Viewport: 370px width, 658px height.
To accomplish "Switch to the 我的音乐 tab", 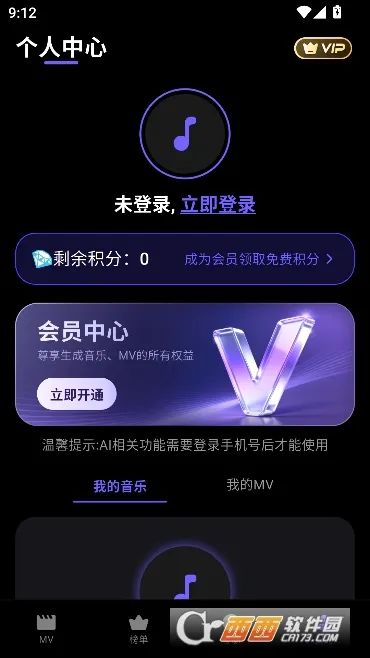I will tap(120, 487).
